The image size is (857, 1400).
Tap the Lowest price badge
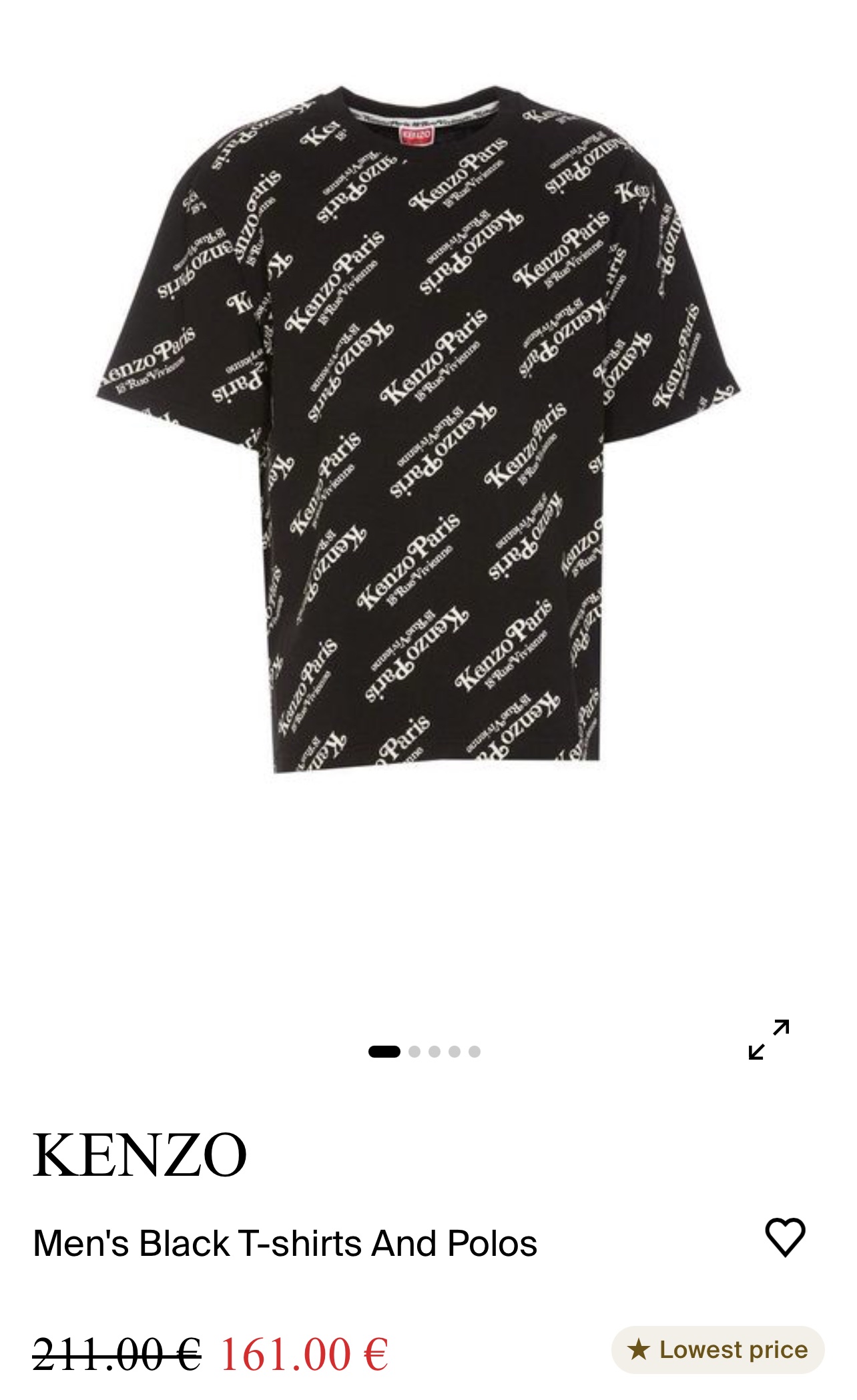(718, 1349)
